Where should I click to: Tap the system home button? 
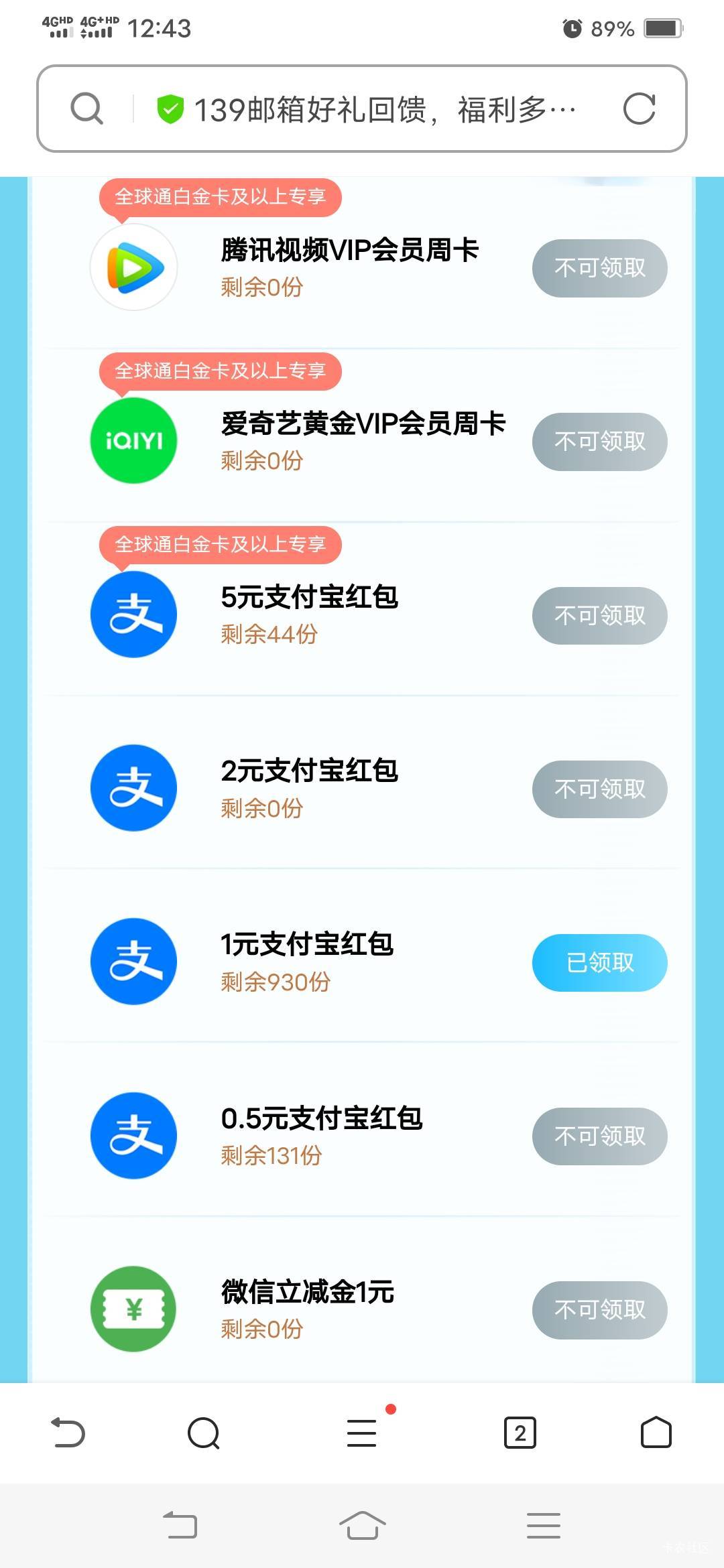(362, 1526)
